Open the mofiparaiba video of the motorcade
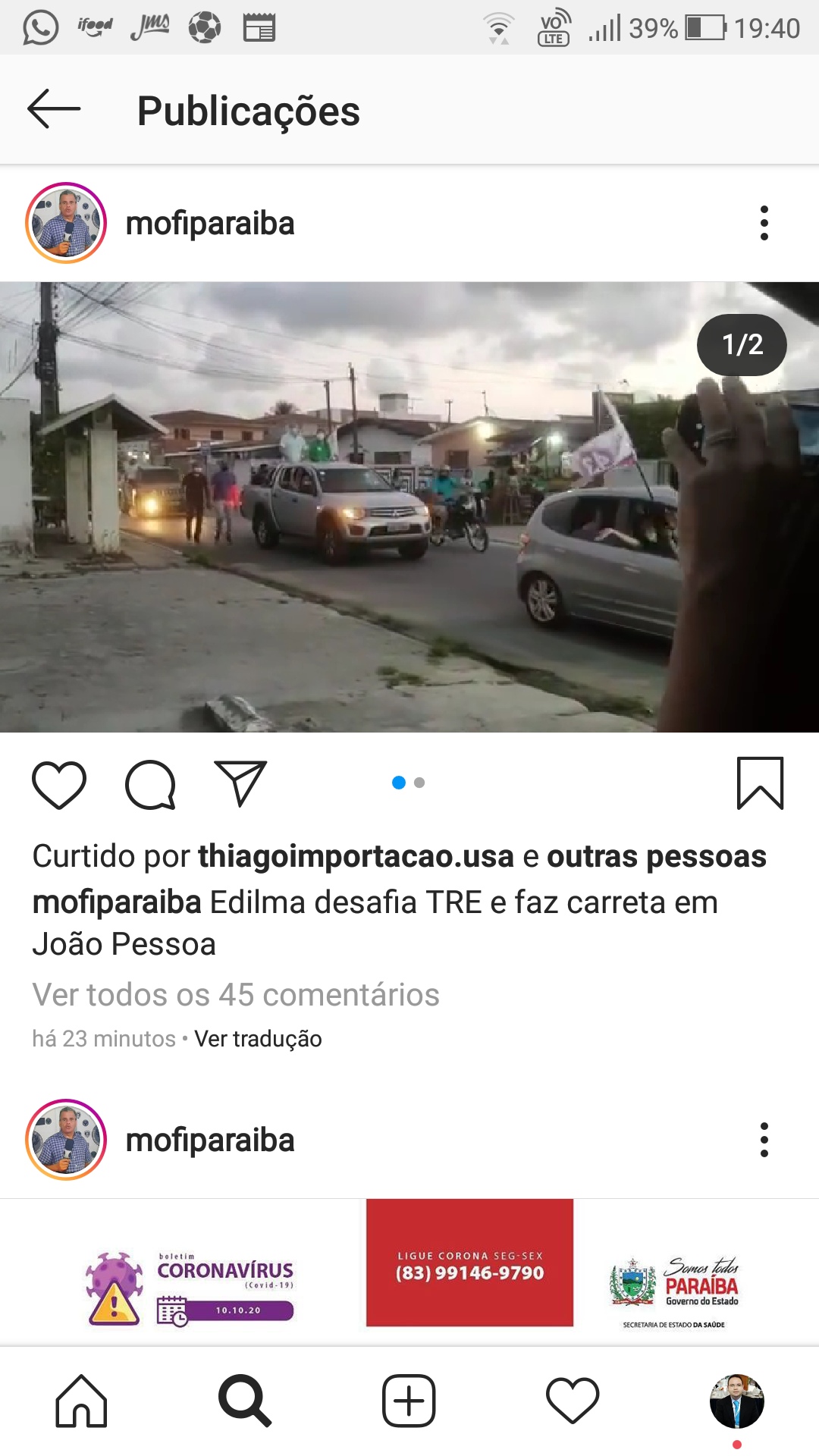This screenshot has width=819, height=1456. point(409,507)
